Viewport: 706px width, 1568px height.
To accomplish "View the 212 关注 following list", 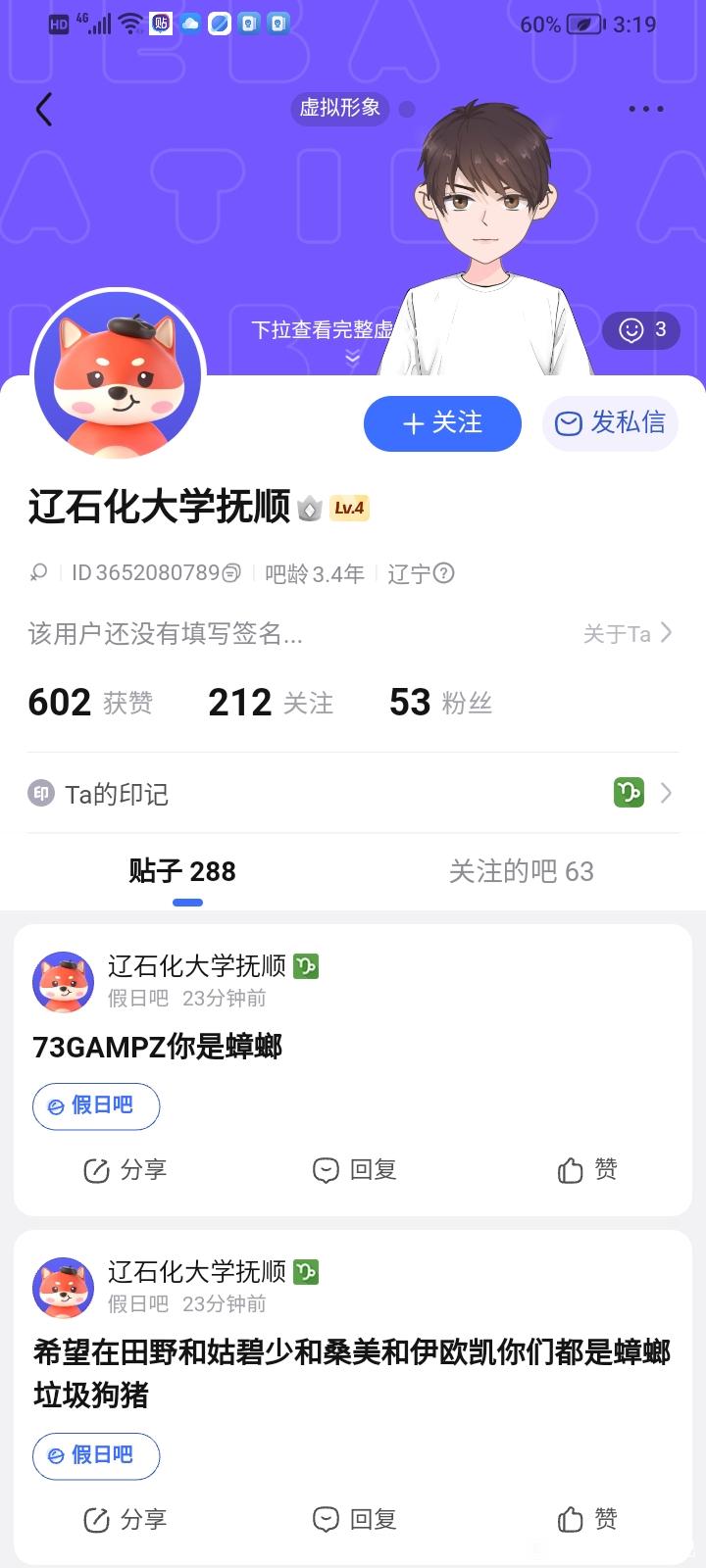I will (271, 703).
